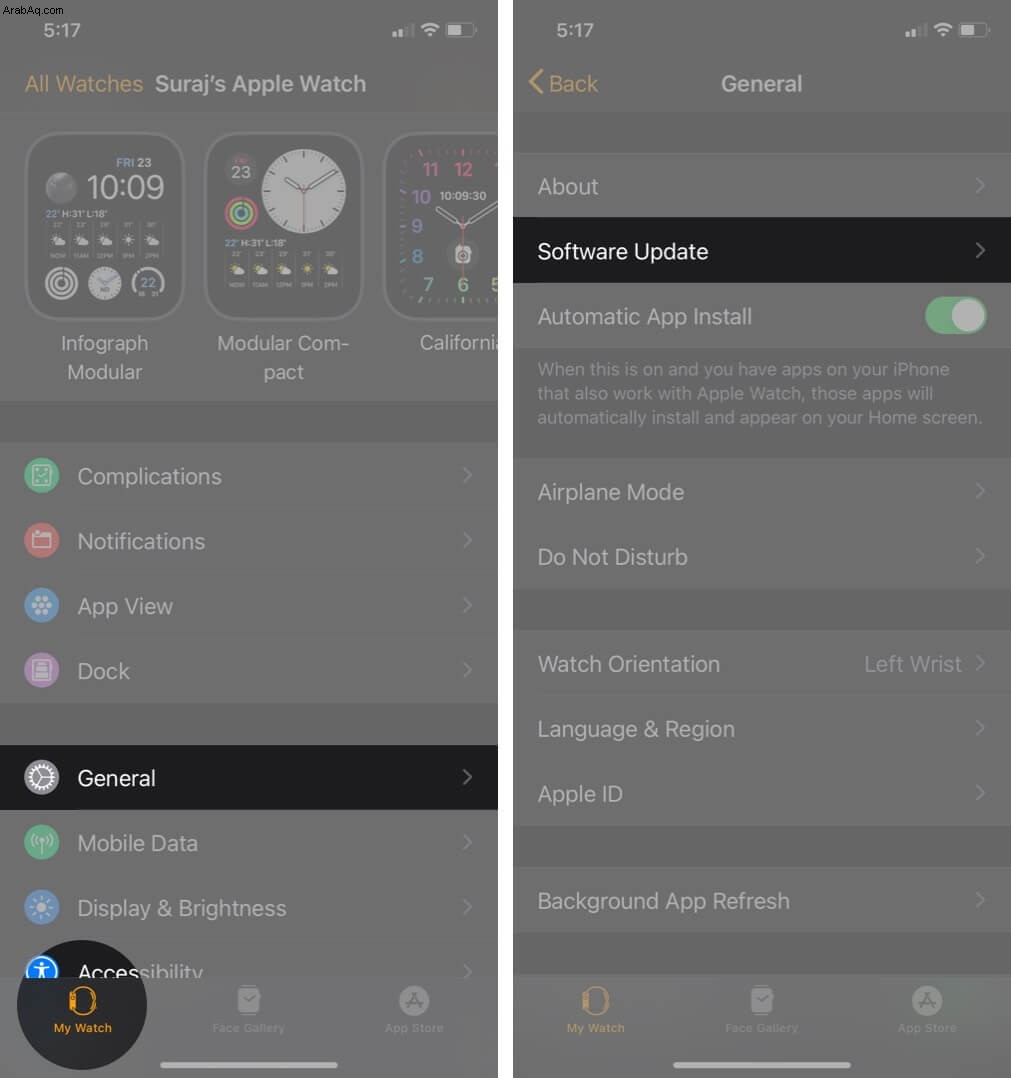
Task: Turn off Automatic App Install
Action: tap(955, 316)
